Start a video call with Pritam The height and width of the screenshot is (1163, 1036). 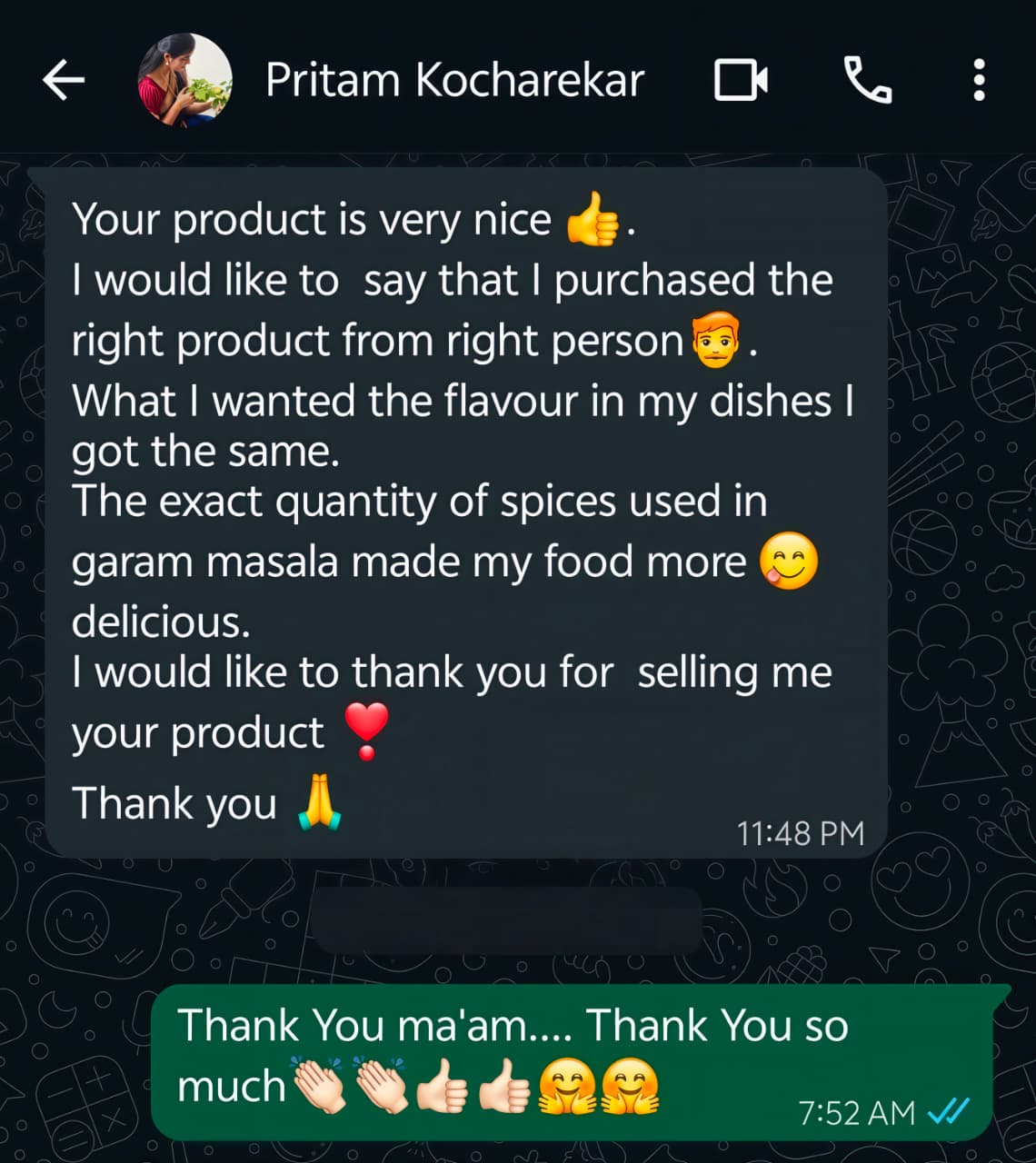tap(741, 81)
